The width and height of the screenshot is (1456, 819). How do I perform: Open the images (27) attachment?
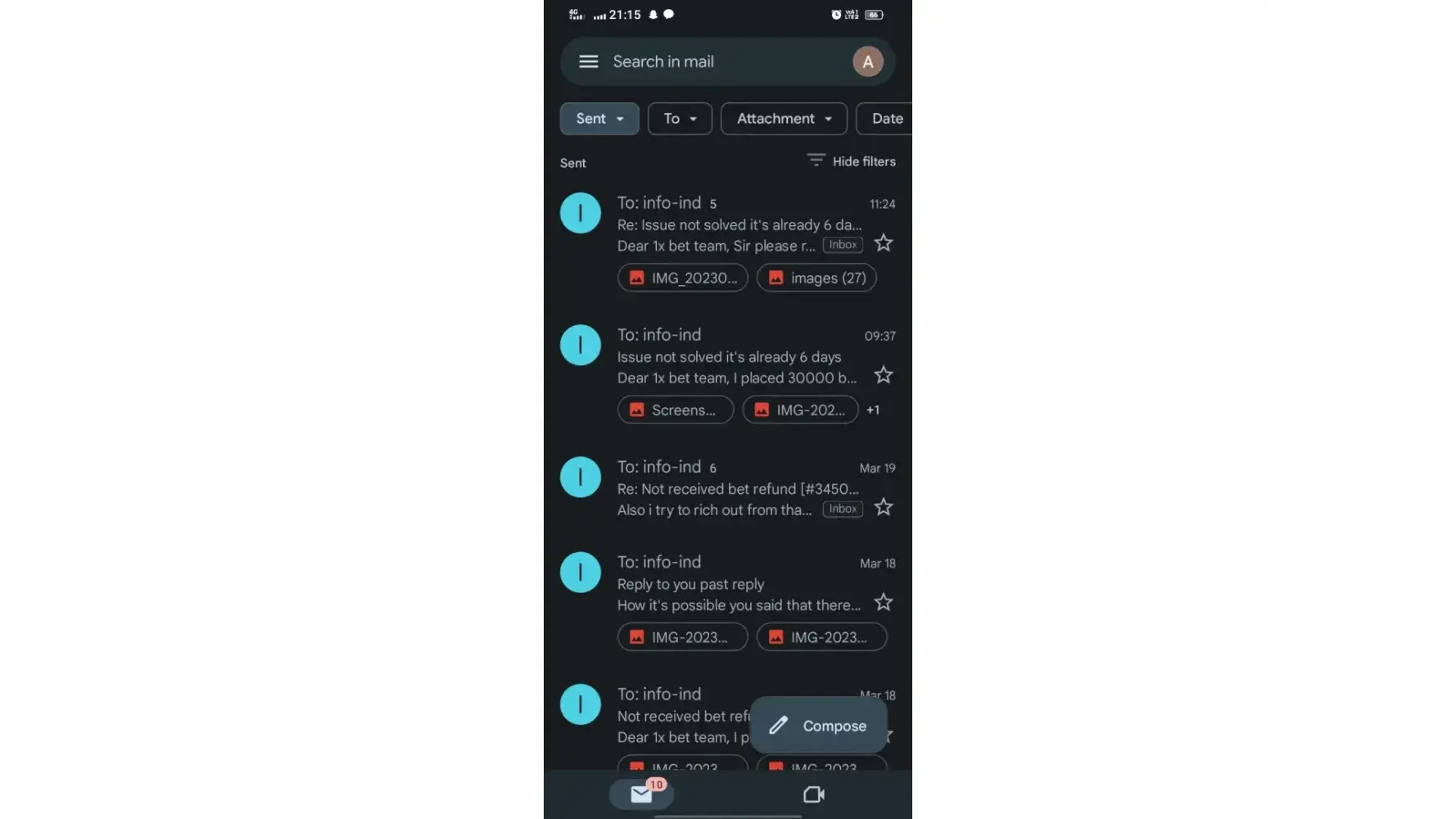point(816,278)
